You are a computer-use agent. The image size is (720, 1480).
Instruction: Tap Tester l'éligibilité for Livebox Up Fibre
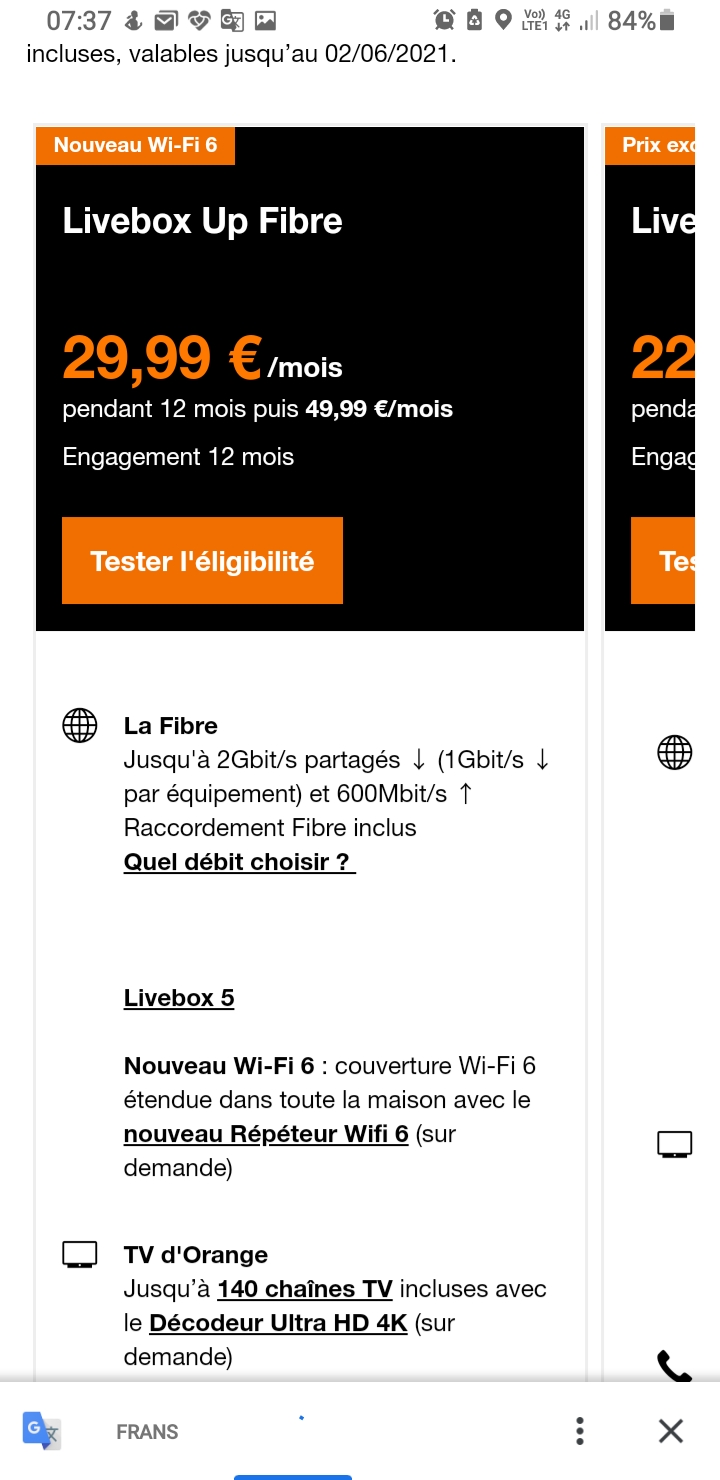(202, 561)
